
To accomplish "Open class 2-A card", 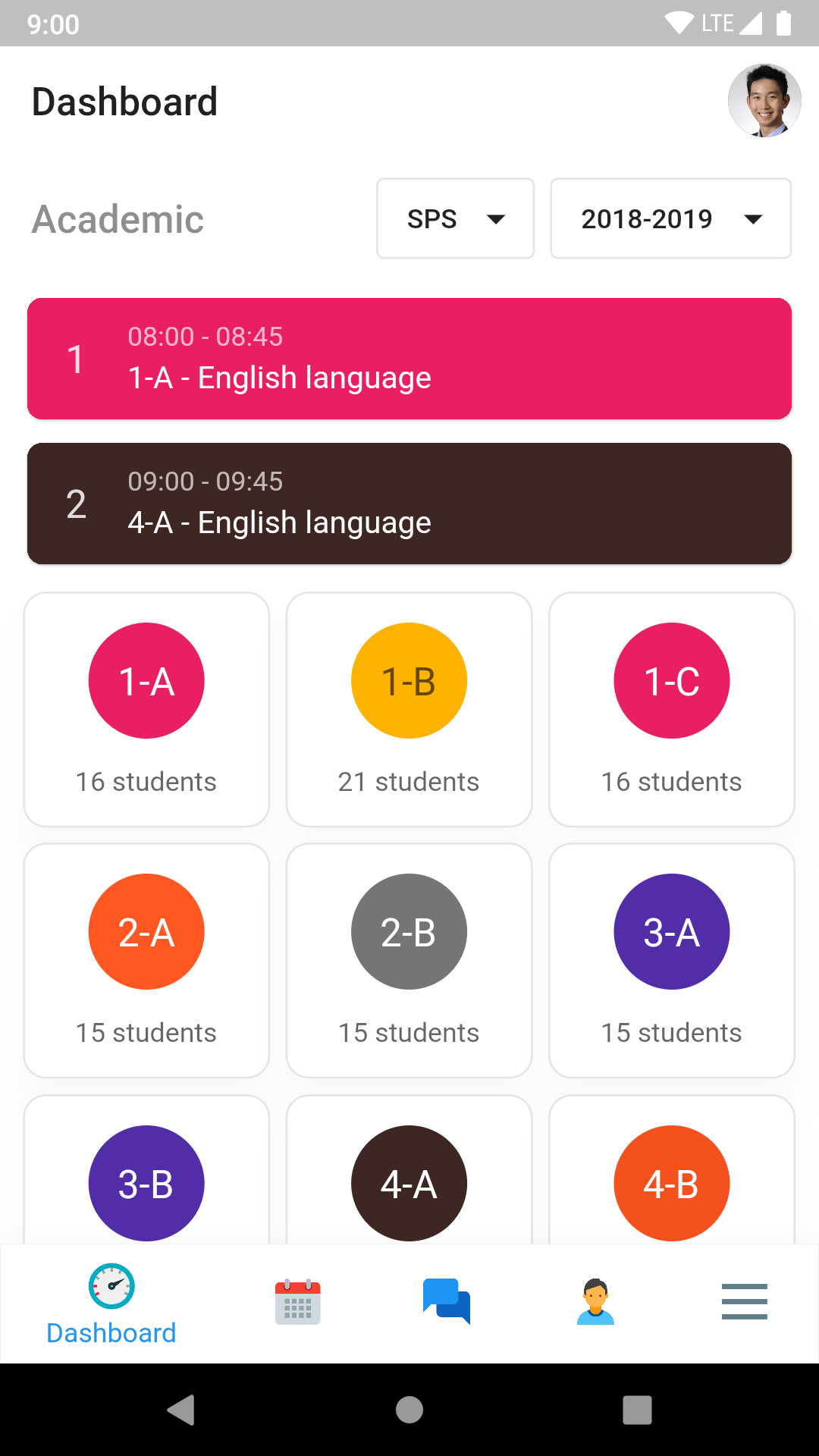I will click(146, 961).
